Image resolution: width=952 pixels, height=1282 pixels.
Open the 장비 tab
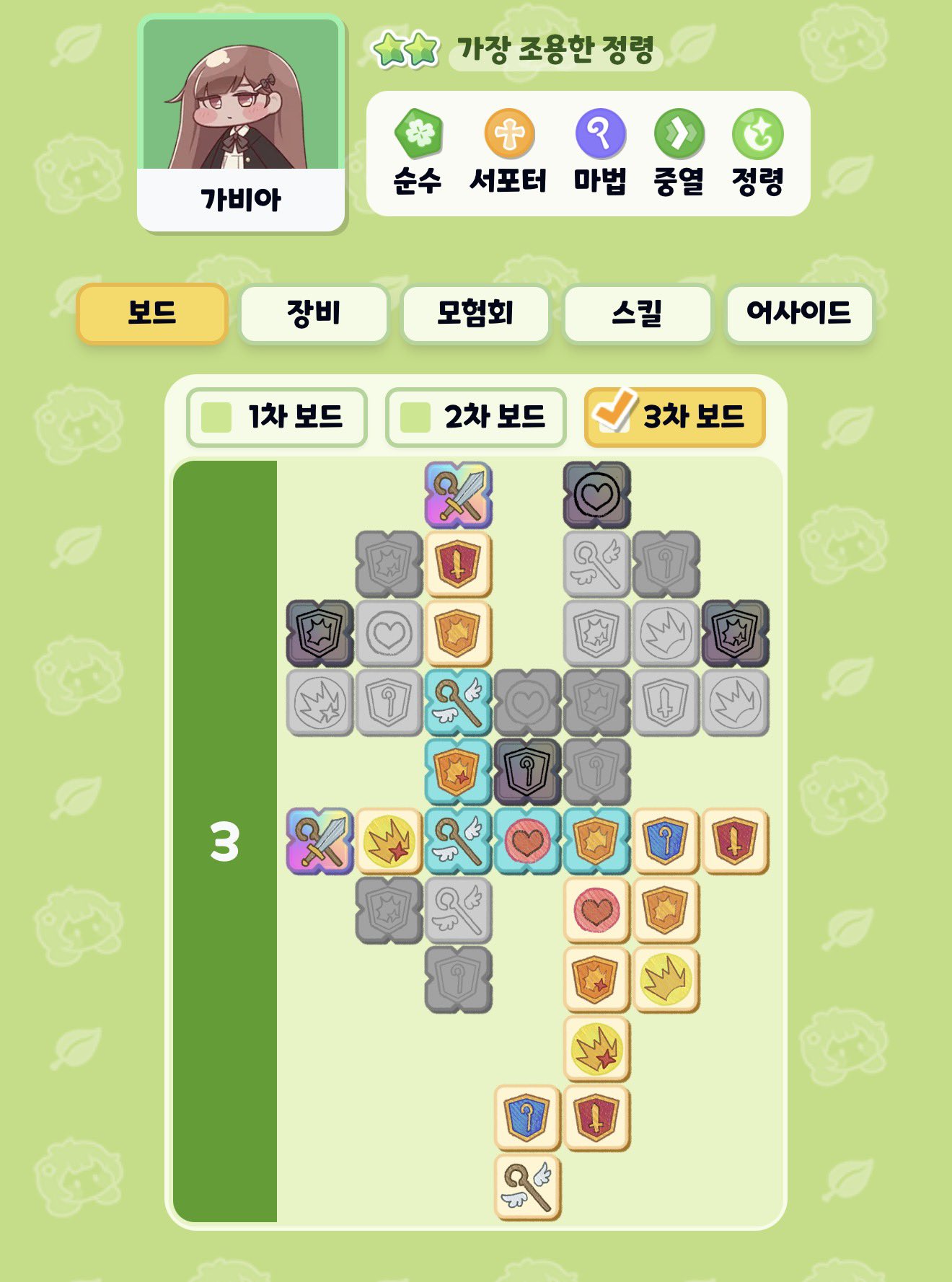point(314,314)
